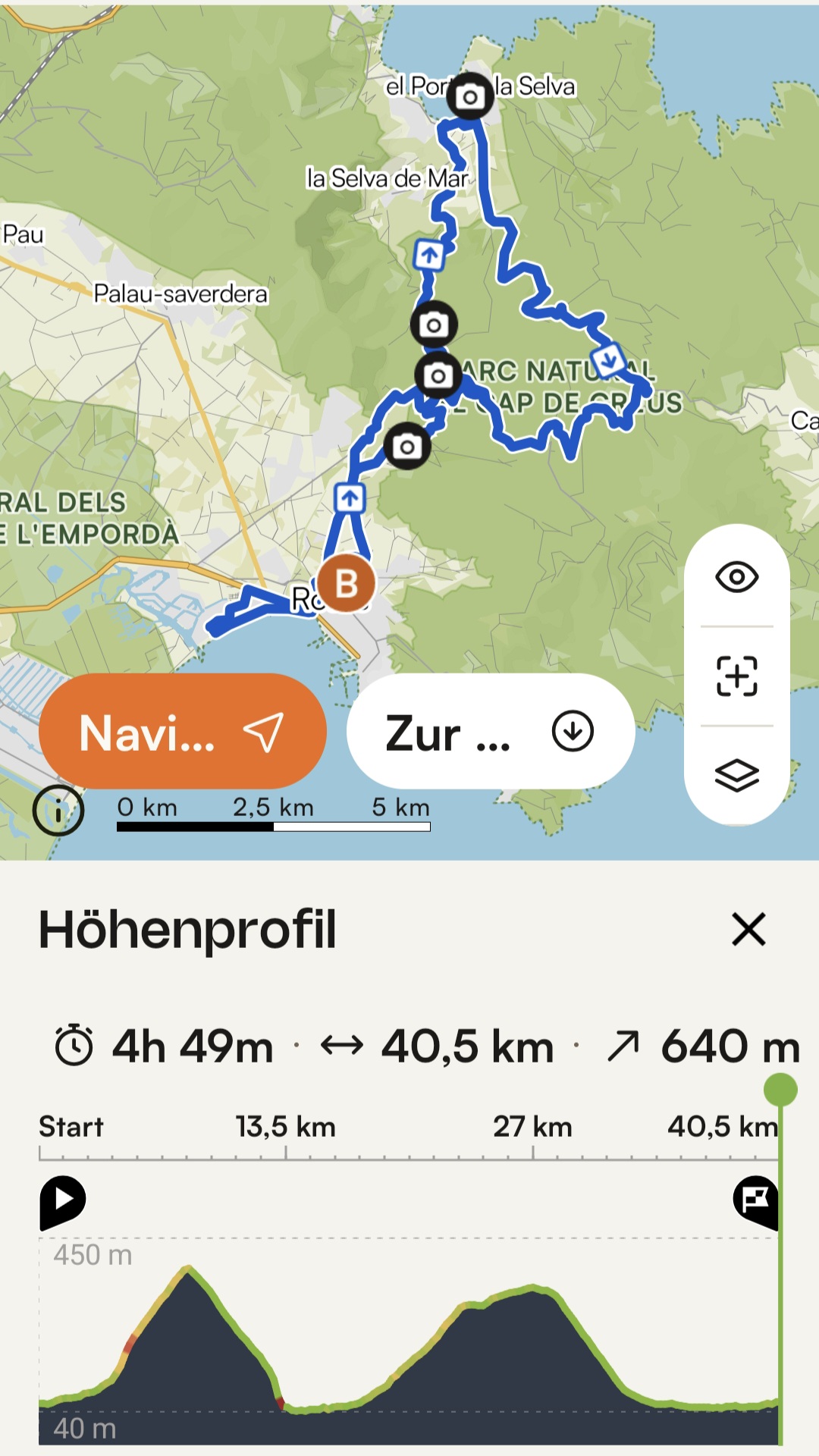819x1456 pixels.
Task: Select the orange B waypoint marker
Action: click(x=346, y=583)
